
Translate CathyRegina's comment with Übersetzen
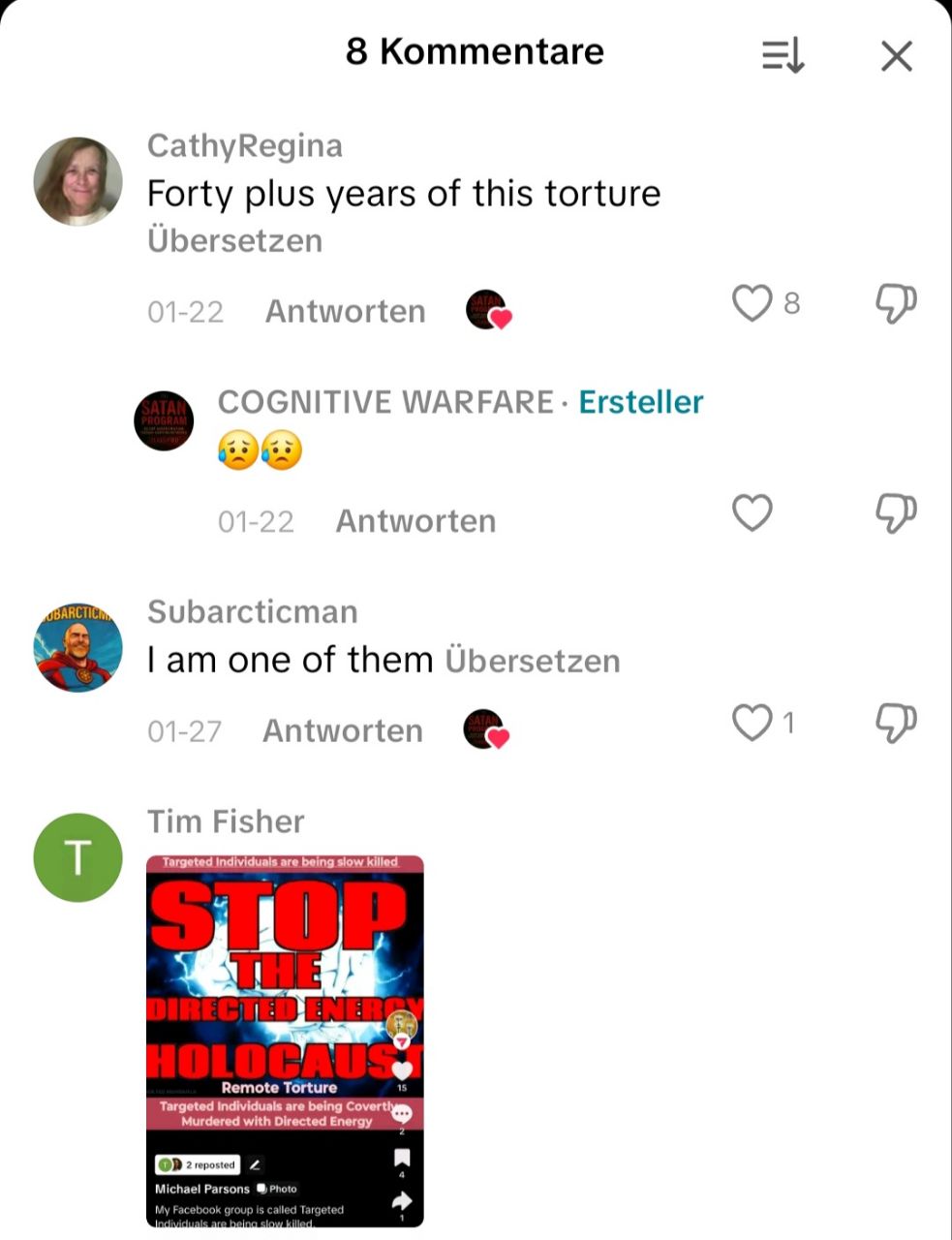click(x=235, y=240)
